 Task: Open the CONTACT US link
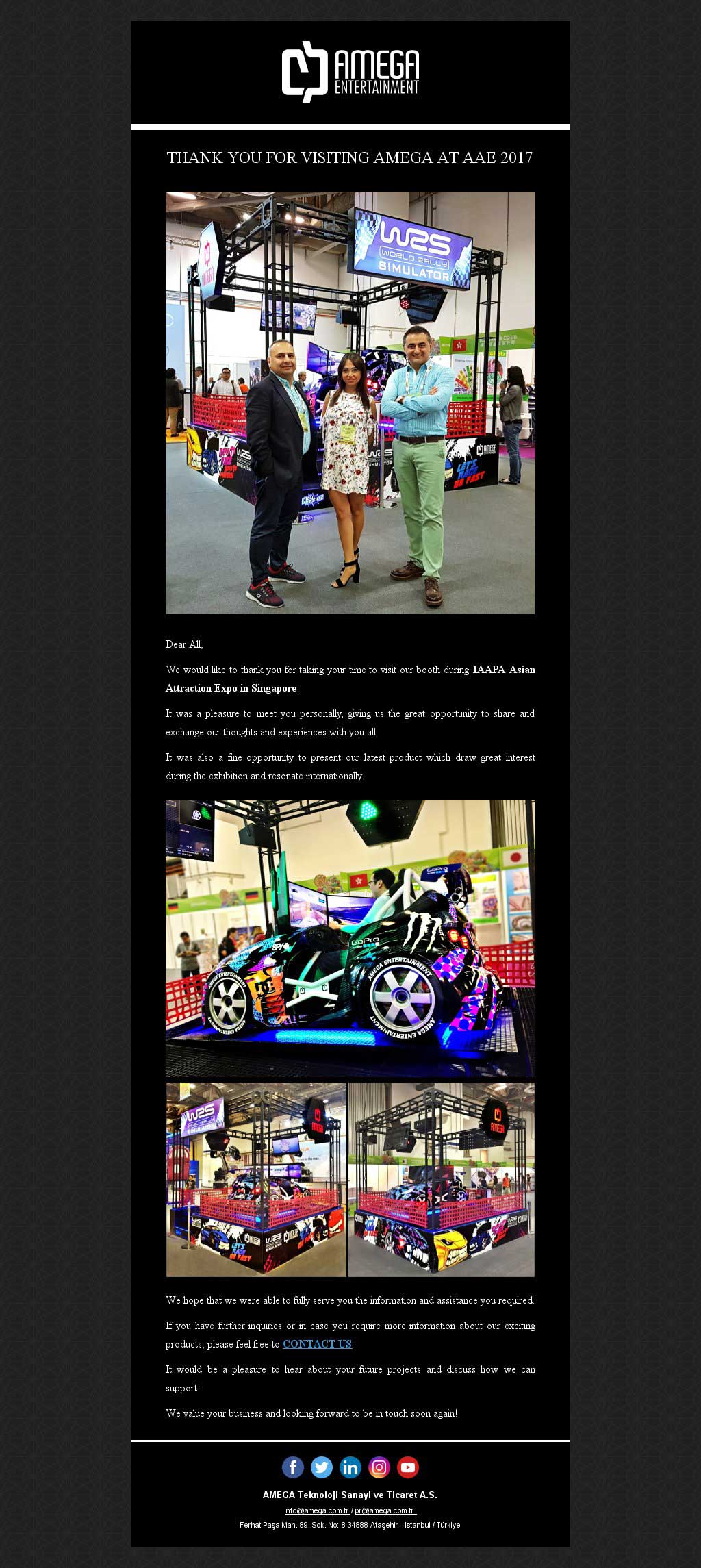click(317, 1343)
